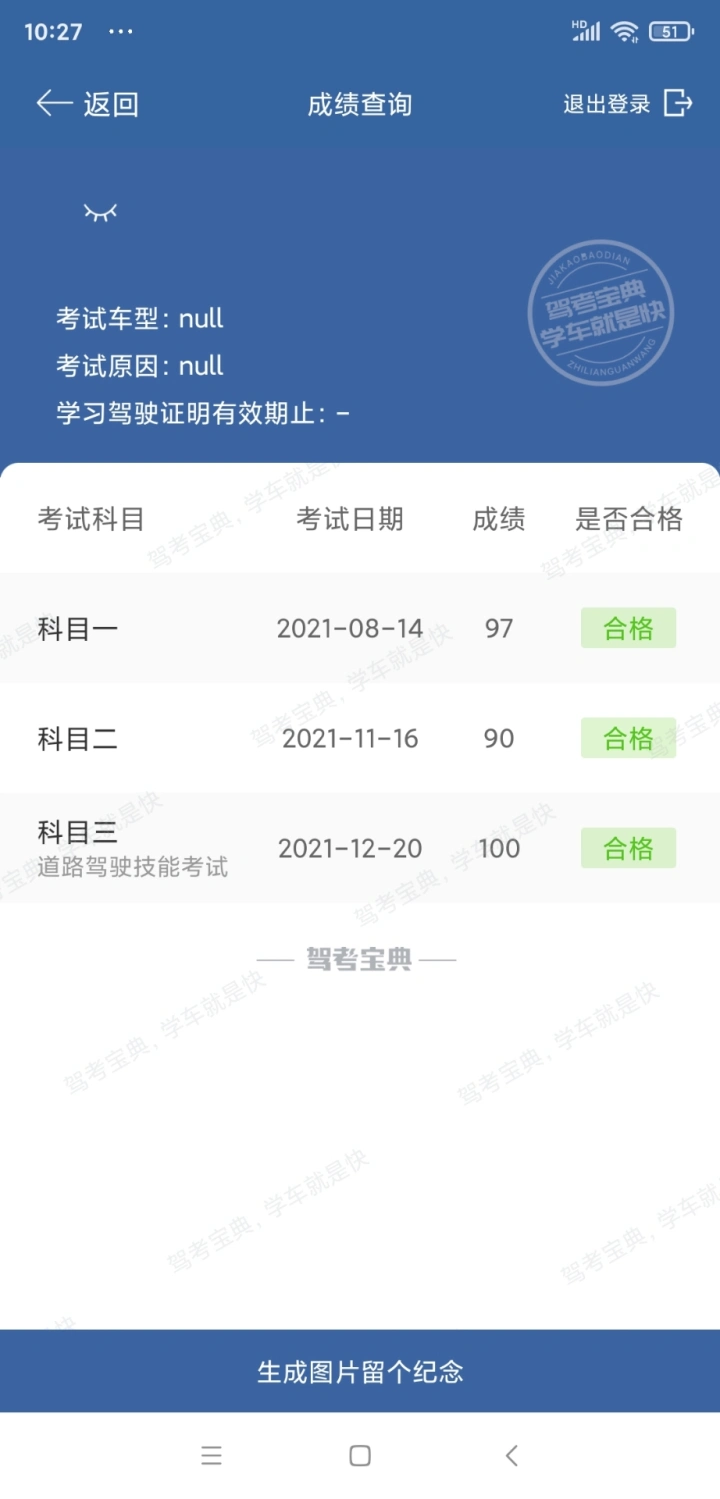
Task: Go to the system home screen
Action: coord(360,1456)
